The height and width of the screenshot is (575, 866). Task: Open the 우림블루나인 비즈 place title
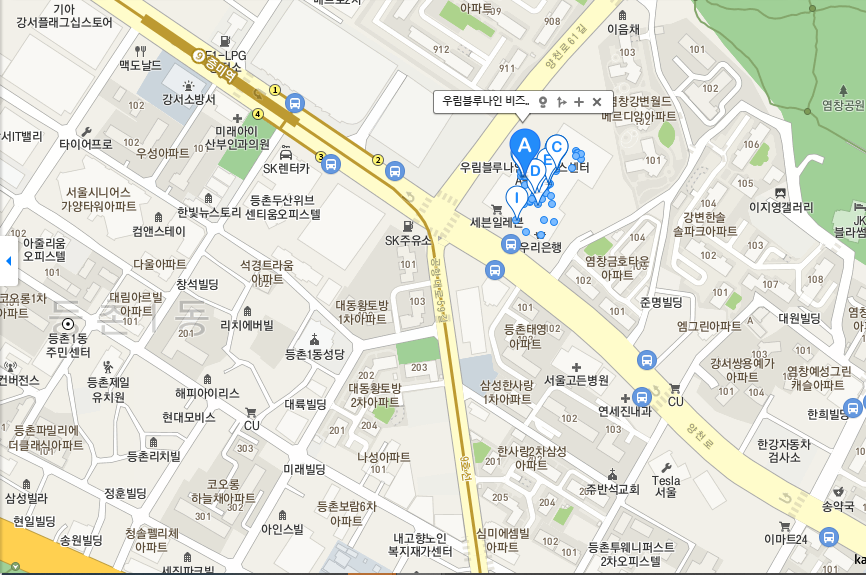pyautogui.click(x=485, y=101)
